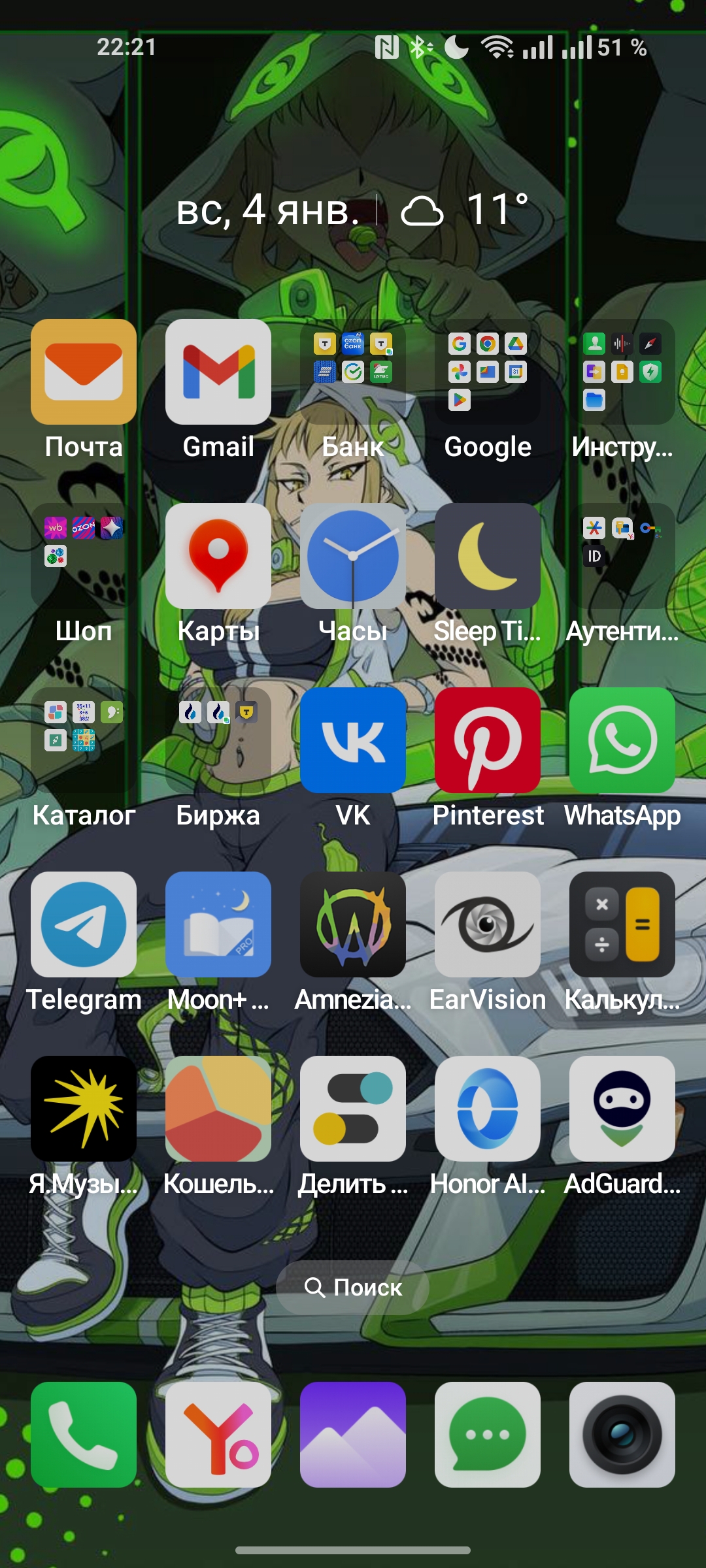The width and height of the screenshot is (706, 1568).
Task: Launch Sleep Timer app
Action: (488, 556)
